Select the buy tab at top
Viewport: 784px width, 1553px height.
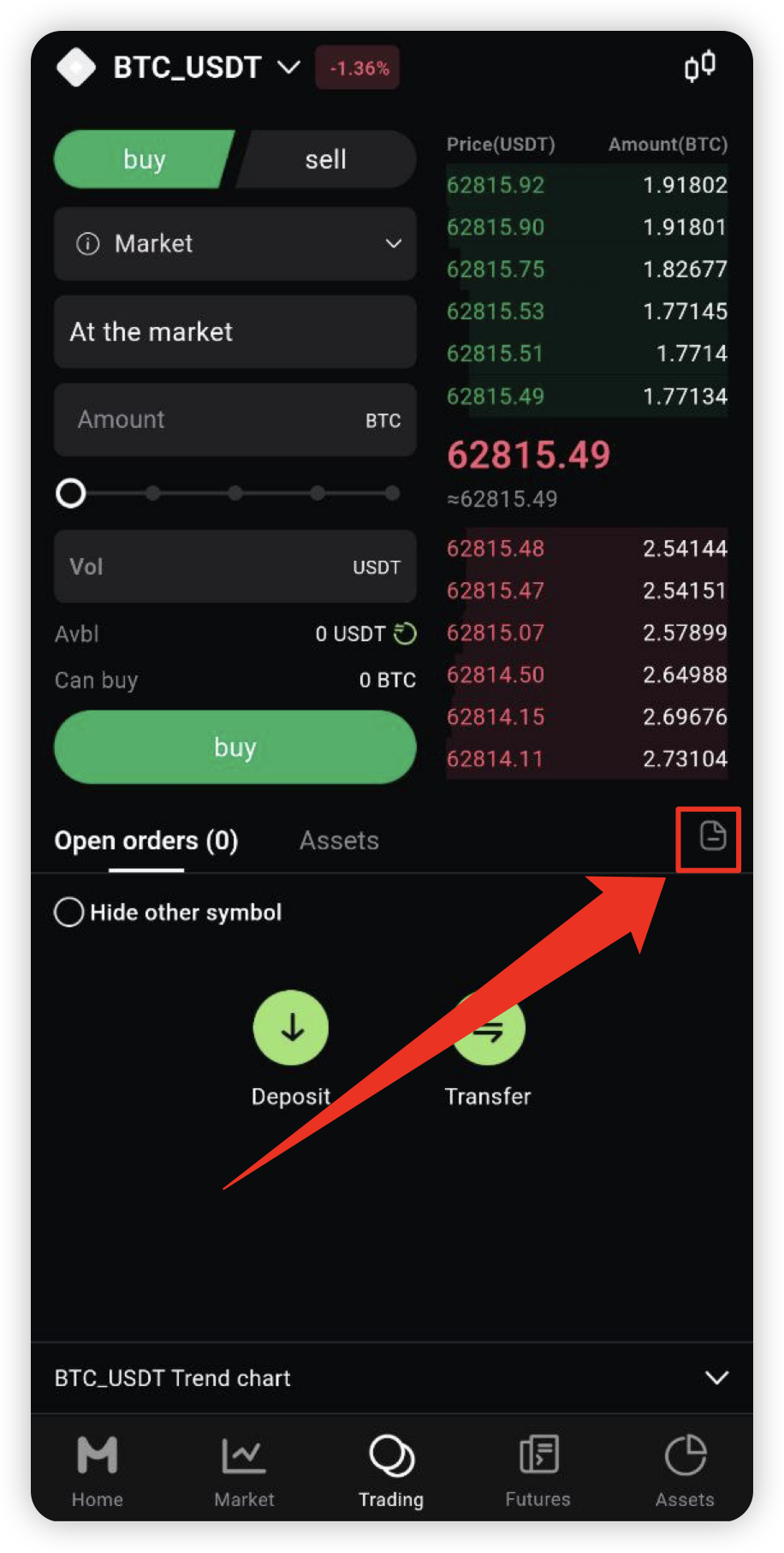pos(144,160)
